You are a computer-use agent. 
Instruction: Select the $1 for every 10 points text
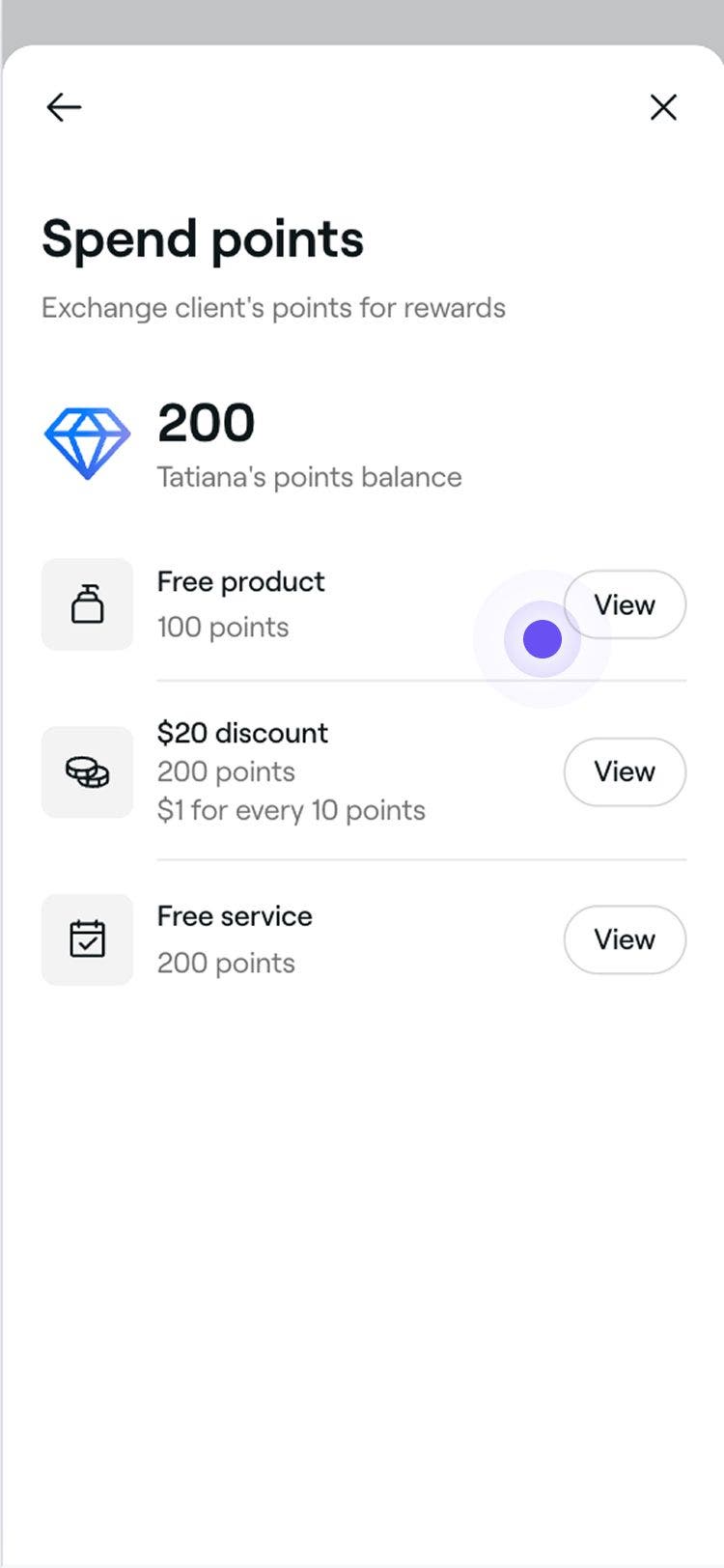[x=292, y=810]
